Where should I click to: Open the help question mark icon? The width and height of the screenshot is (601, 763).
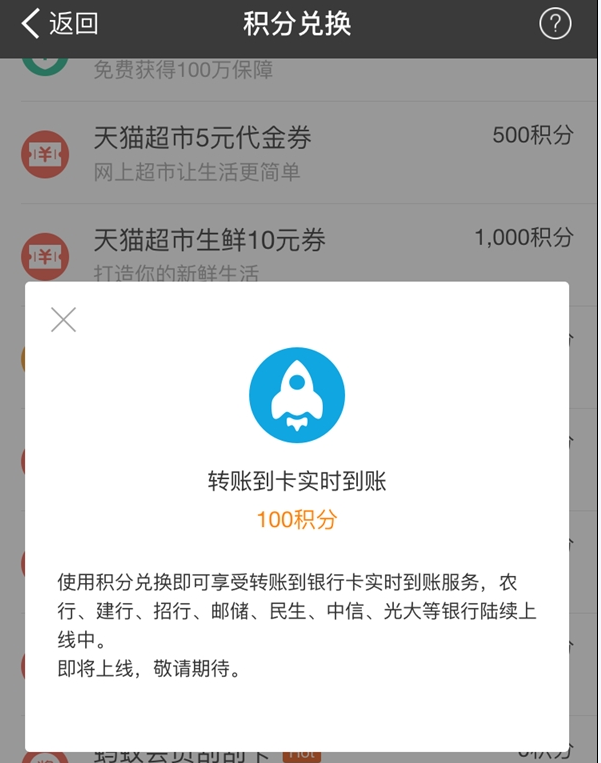coord(554,24)
